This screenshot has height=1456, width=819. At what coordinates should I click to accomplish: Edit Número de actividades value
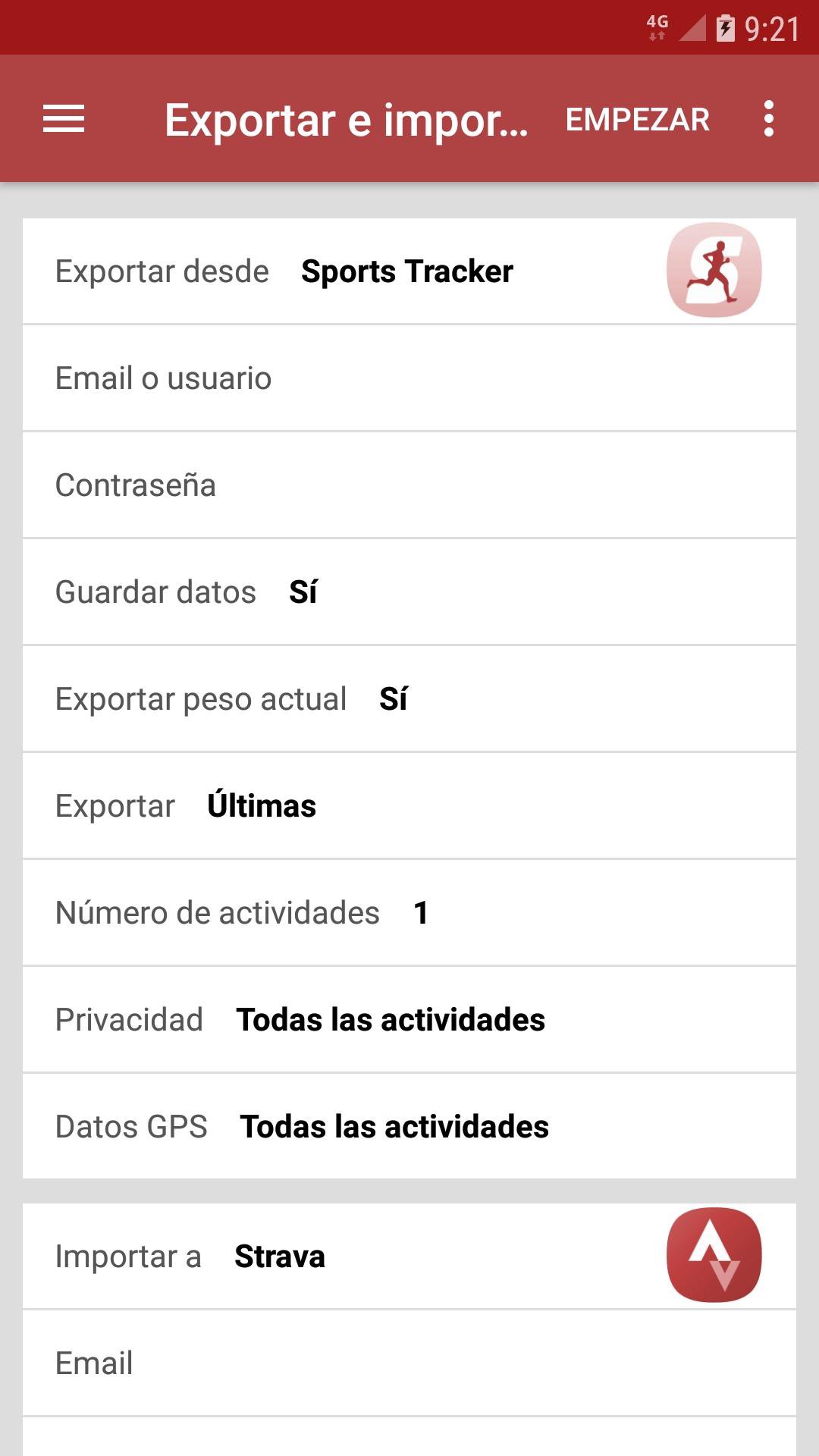coord(409,913)
